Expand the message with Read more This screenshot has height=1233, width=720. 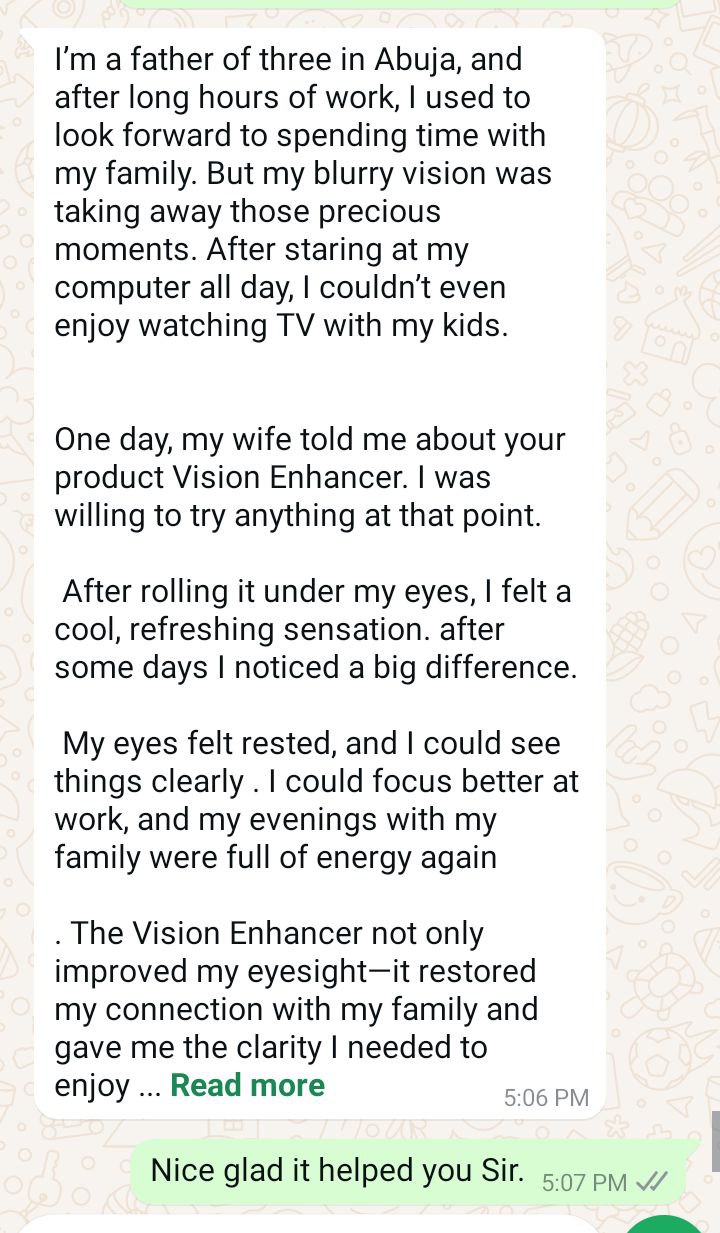coord(247,1085)
